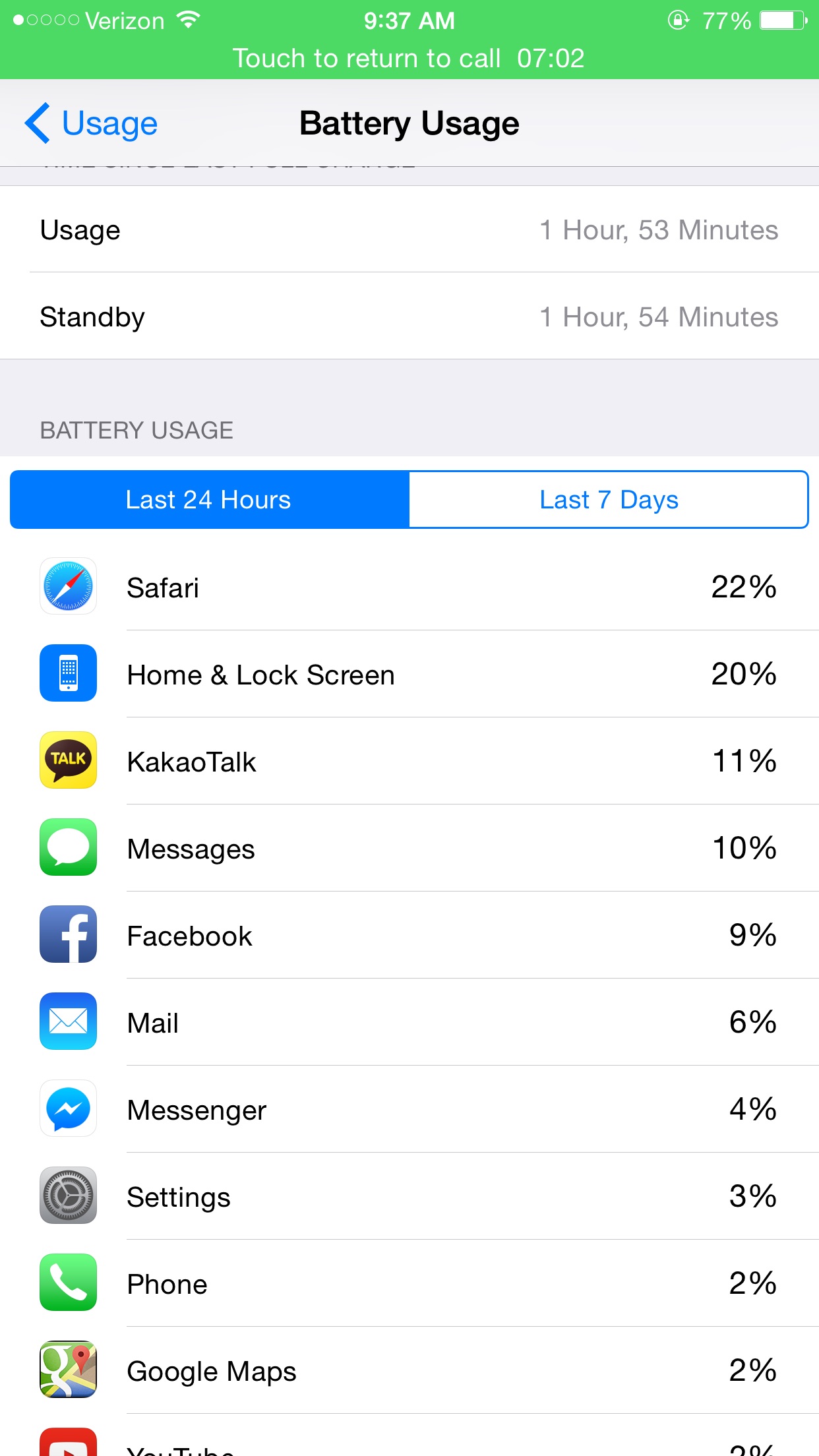This screenshot has height=1456, width=819.
Task: Switch to Last 7 Days
Action: point(609,500)
